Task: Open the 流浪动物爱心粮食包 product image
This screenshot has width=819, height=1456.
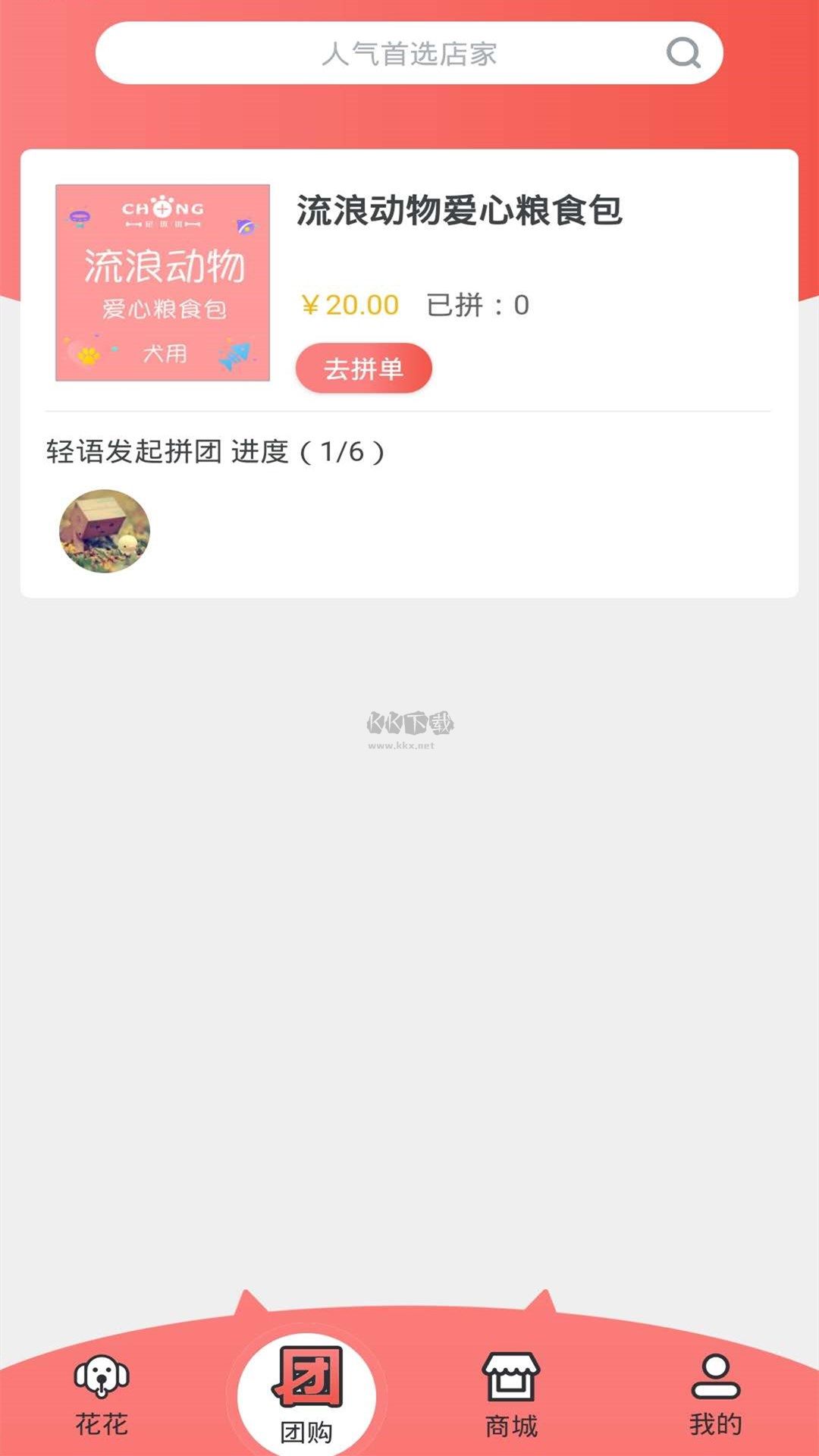Action: (163, 282)
